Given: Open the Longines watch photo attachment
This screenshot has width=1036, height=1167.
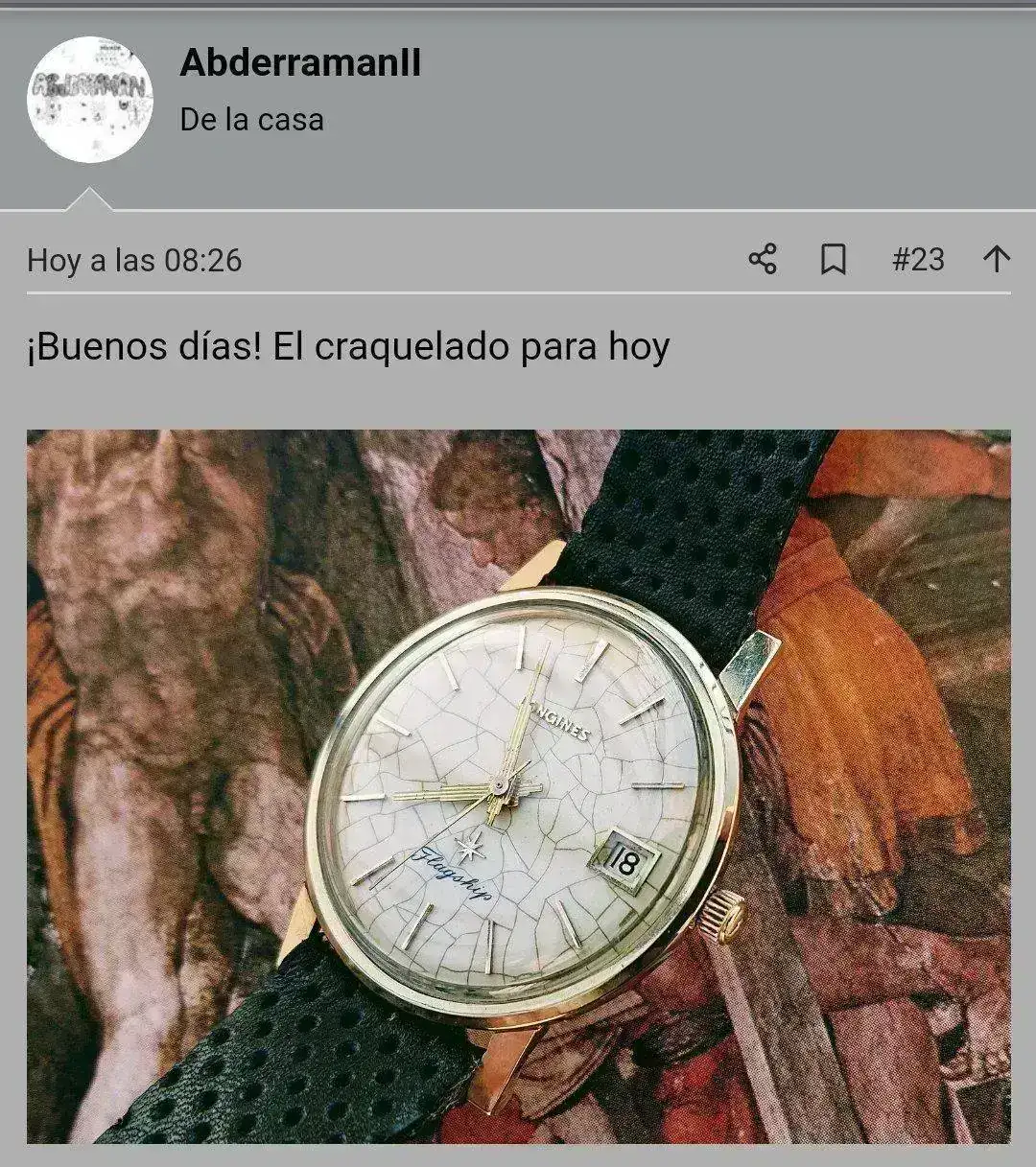Looking at the screenshot, I should tap(518, 786).
